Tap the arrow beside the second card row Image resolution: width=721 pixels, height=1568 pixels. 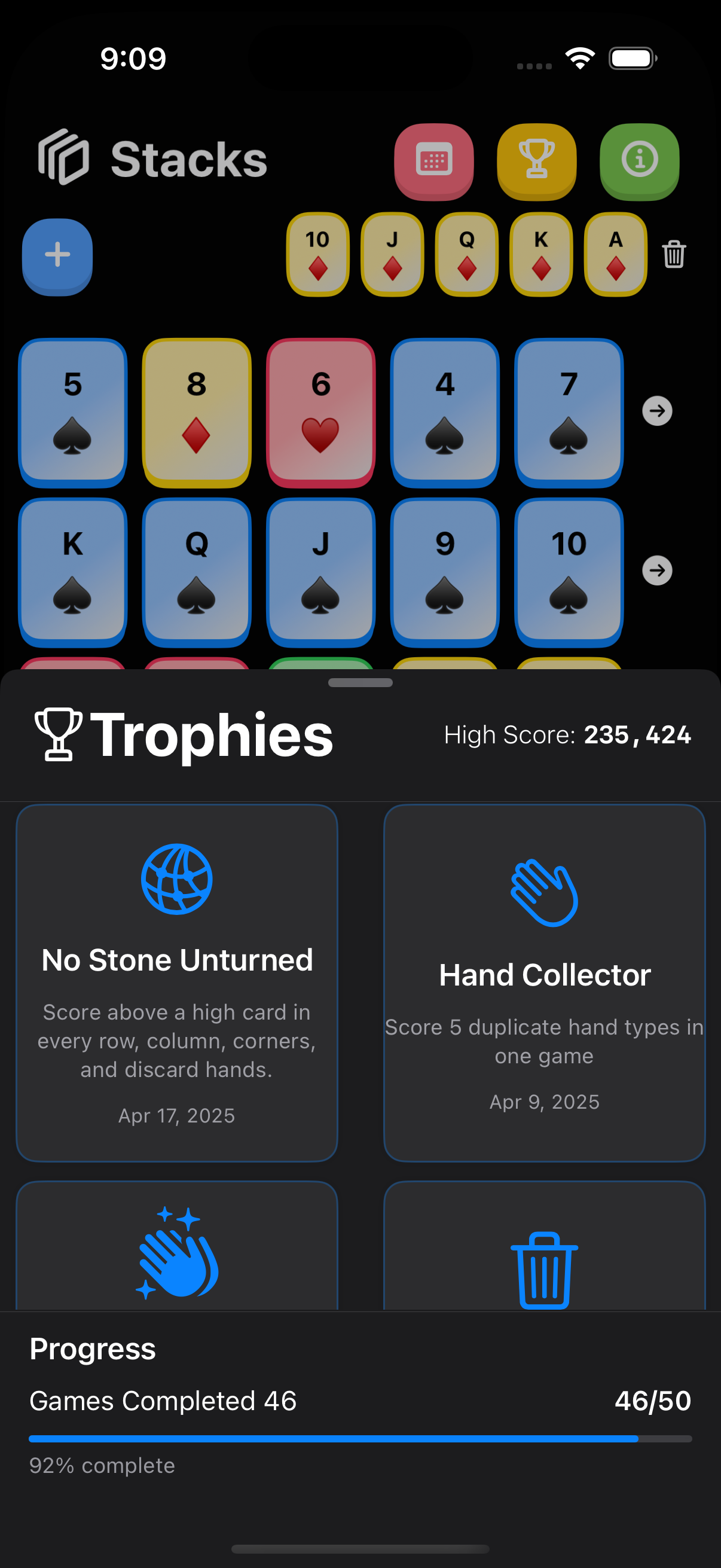click(x=657, y=571)
